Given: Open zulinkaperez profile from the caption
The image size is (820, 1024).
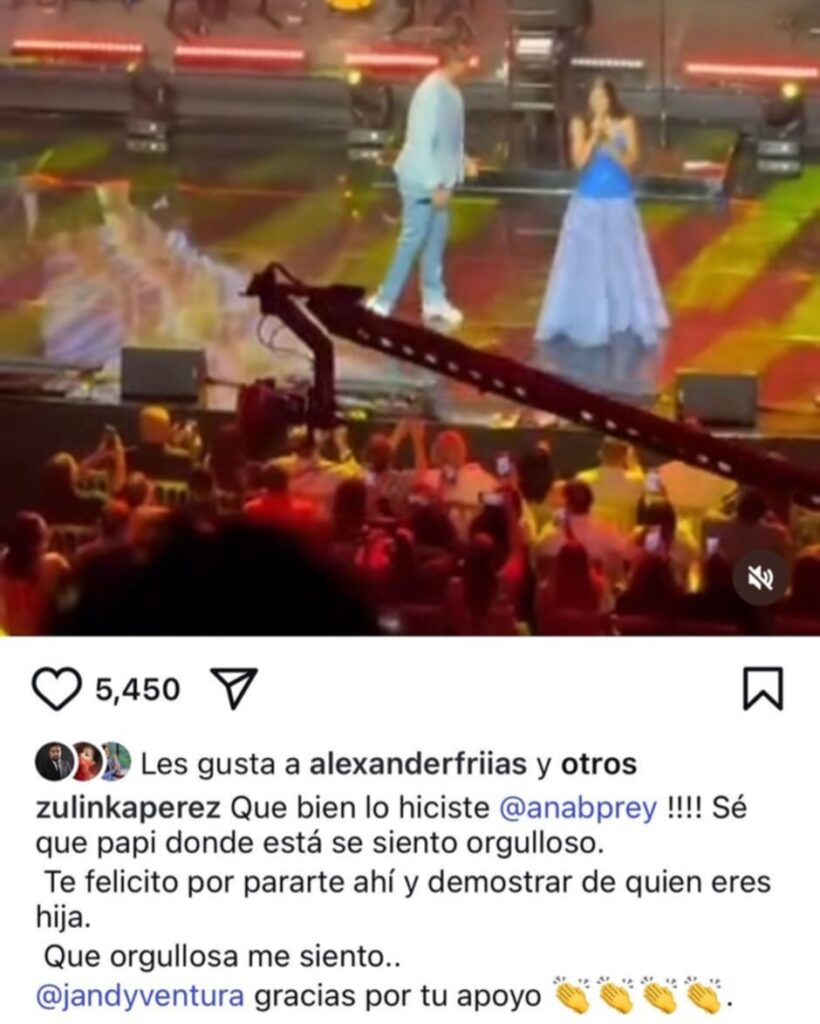Looking at the screenshot, I should pyautogui.click(x=129, y=809).
